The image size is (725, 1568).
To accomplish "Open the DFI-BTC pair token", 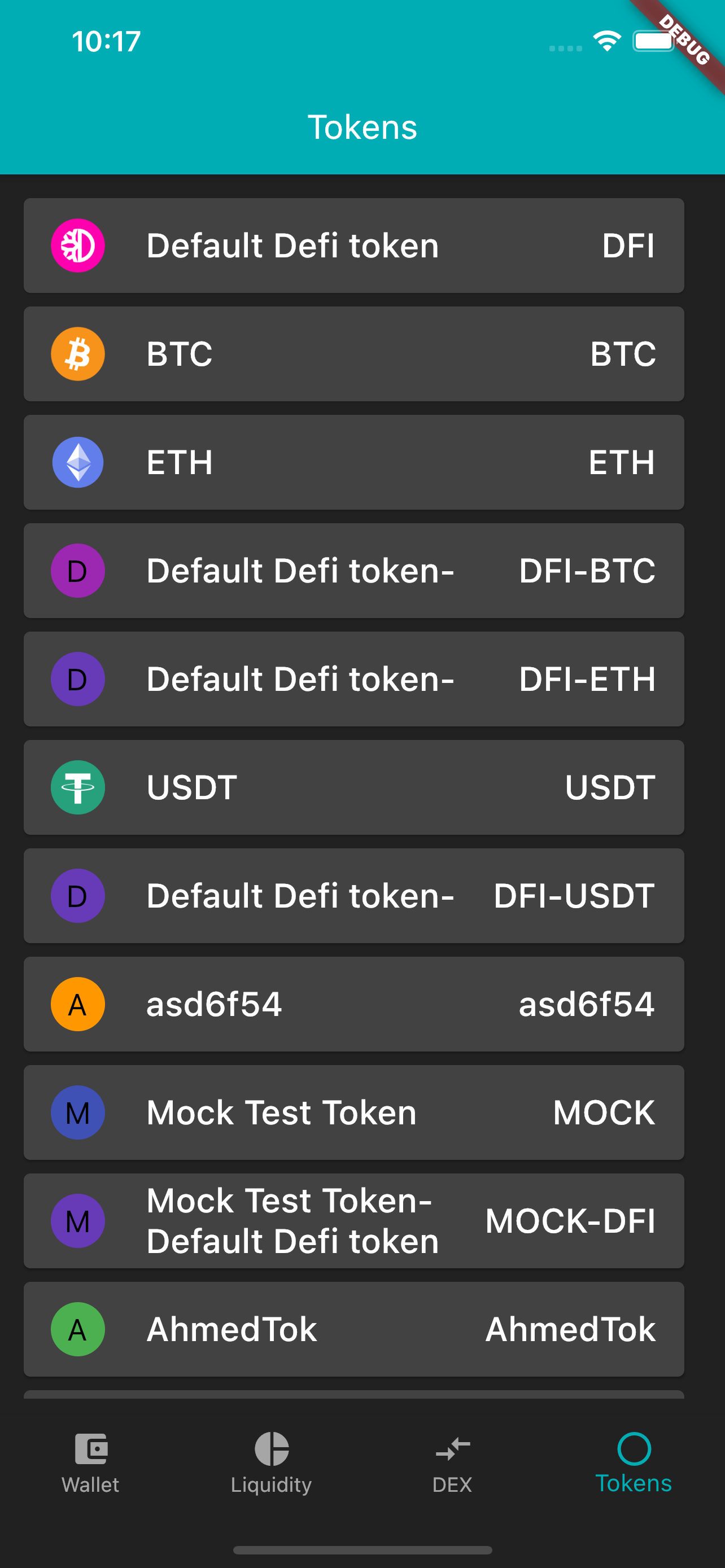I will point(353,570).
